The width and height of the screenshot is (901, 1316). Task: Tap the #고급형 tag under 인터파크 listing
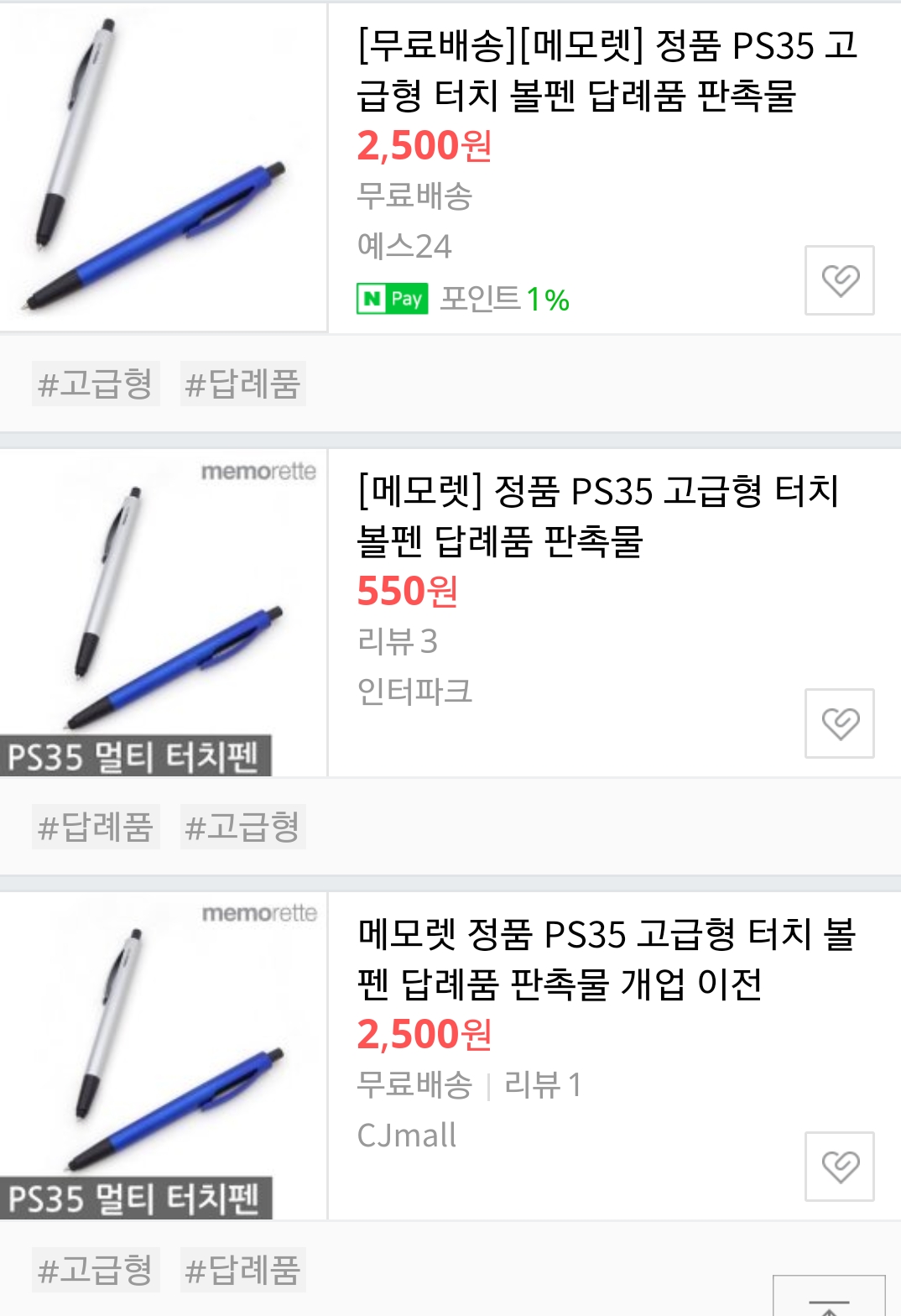click(242, 827)
